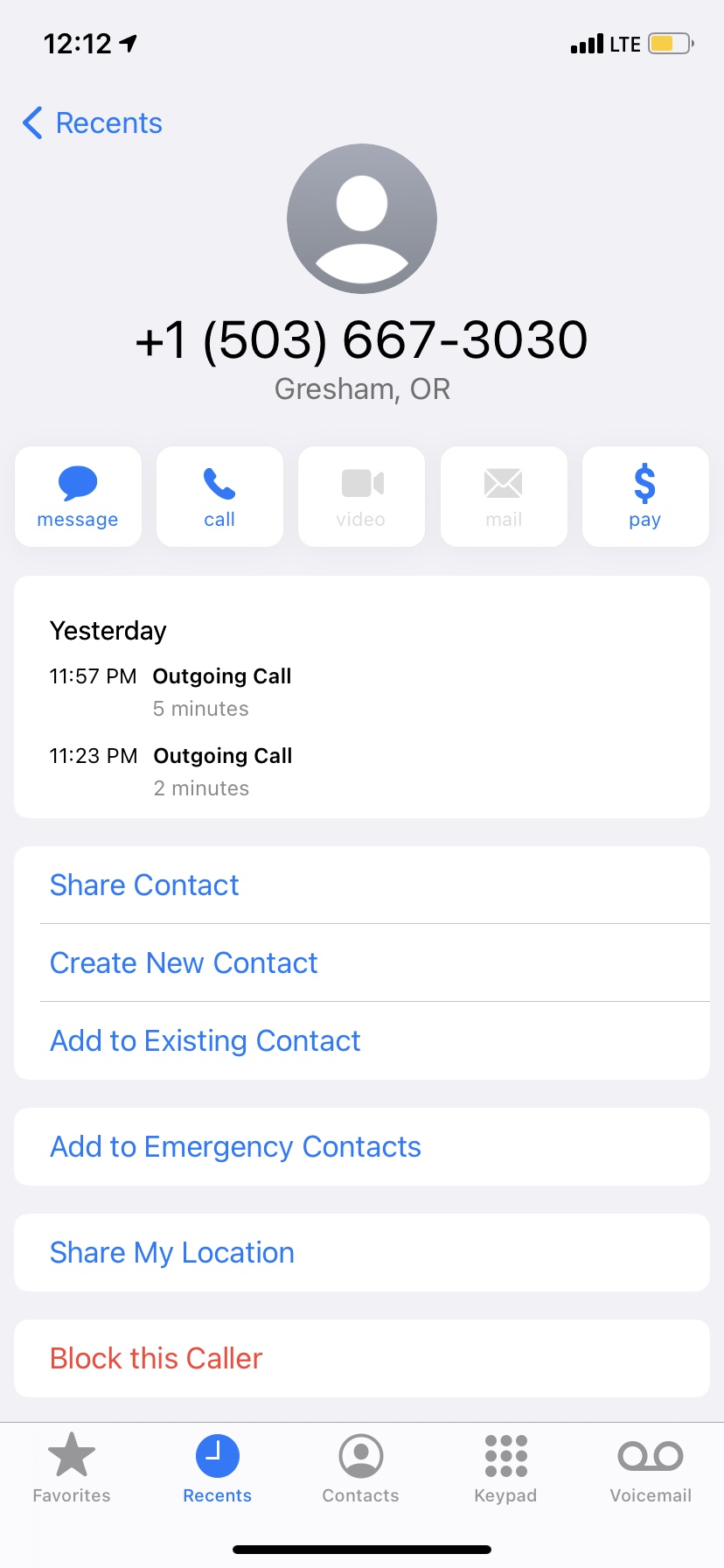Screen dimensions: 724x1568
Task: Go back to Recents list
Action: point(93,123)
